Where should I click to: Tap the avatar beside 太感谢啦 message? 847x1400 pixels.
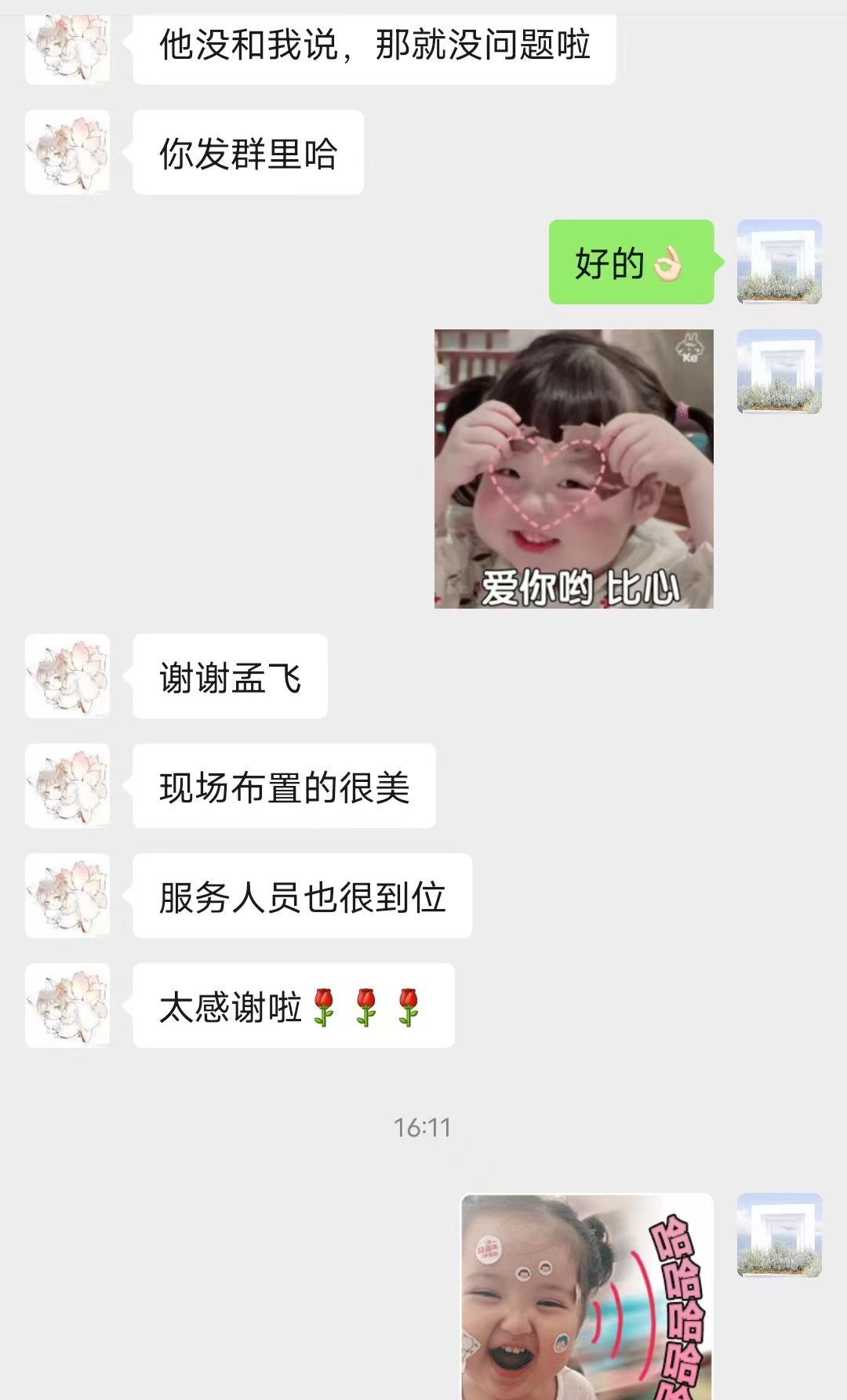point(67,1005)
